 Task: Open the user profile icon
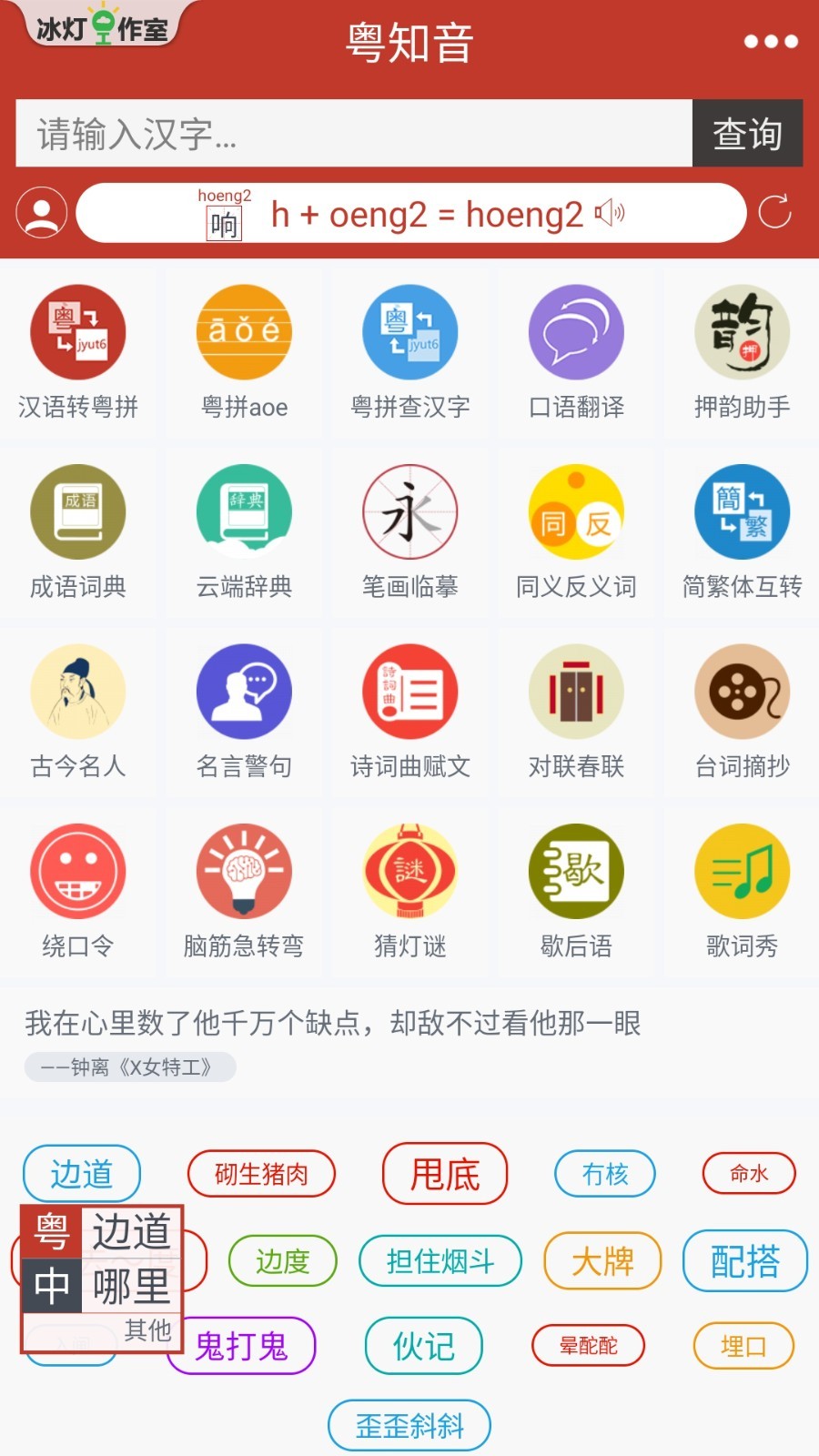[40, 213]
